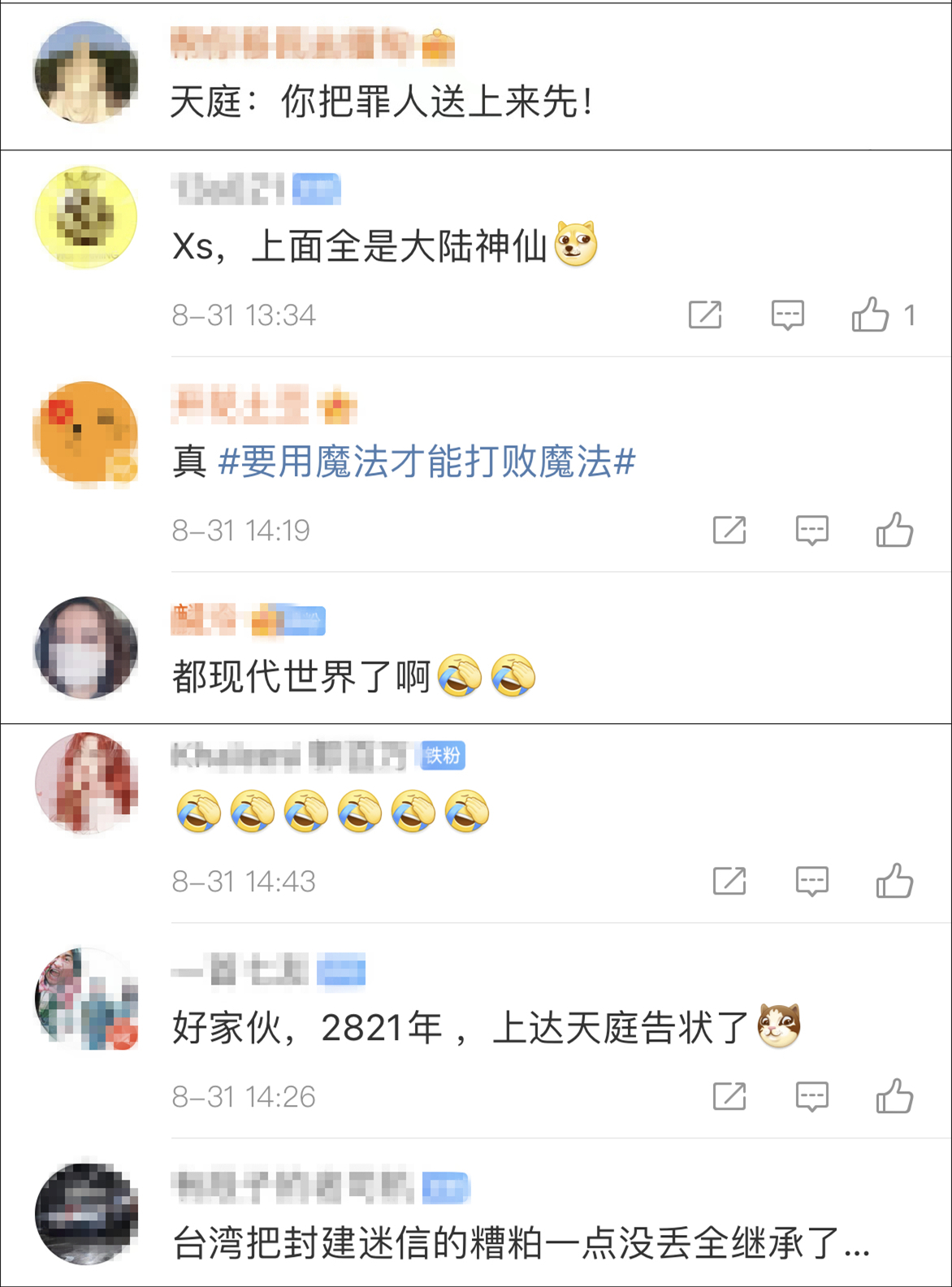Click the VIP crown icon beside the first username

coord(439,46)
